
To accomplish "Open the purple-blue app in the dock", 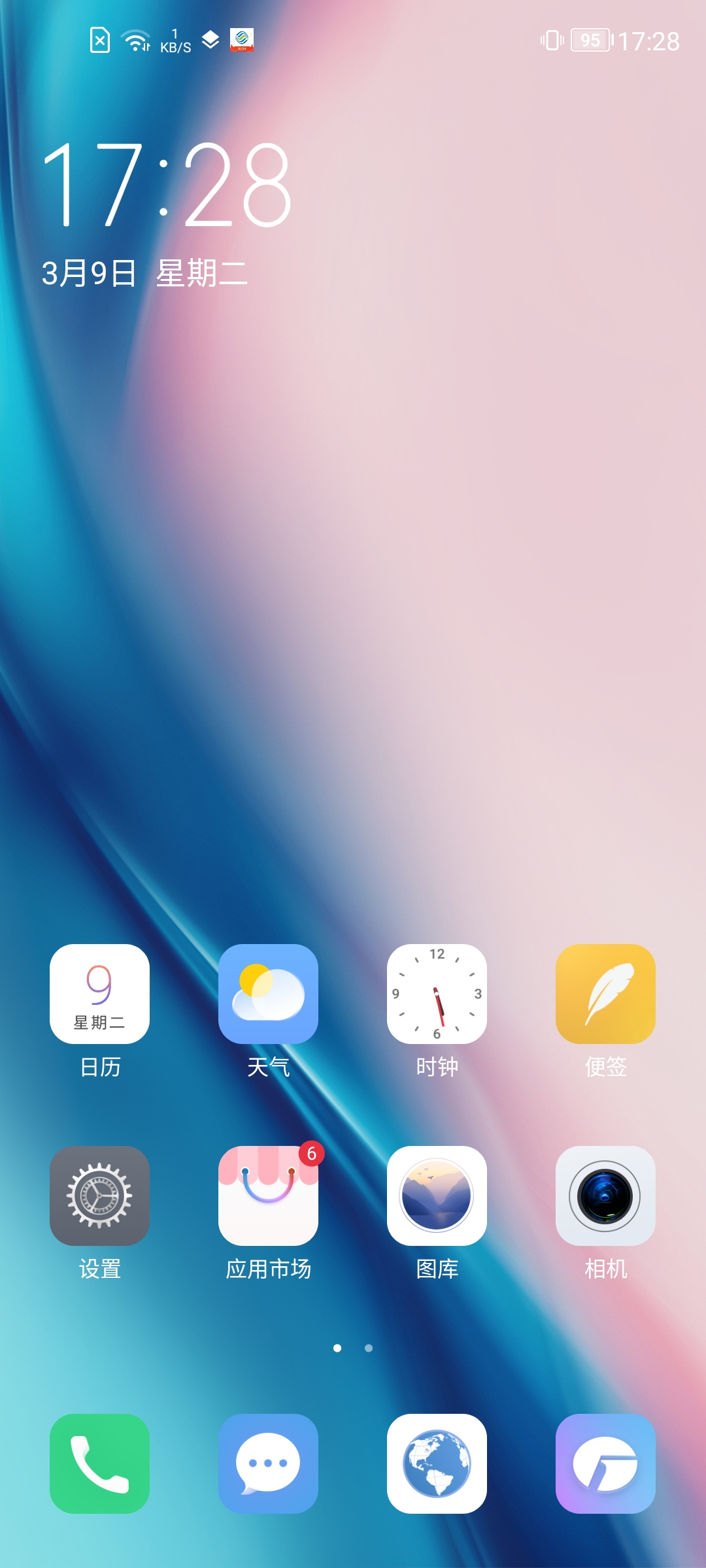I will pos(605,1463).
